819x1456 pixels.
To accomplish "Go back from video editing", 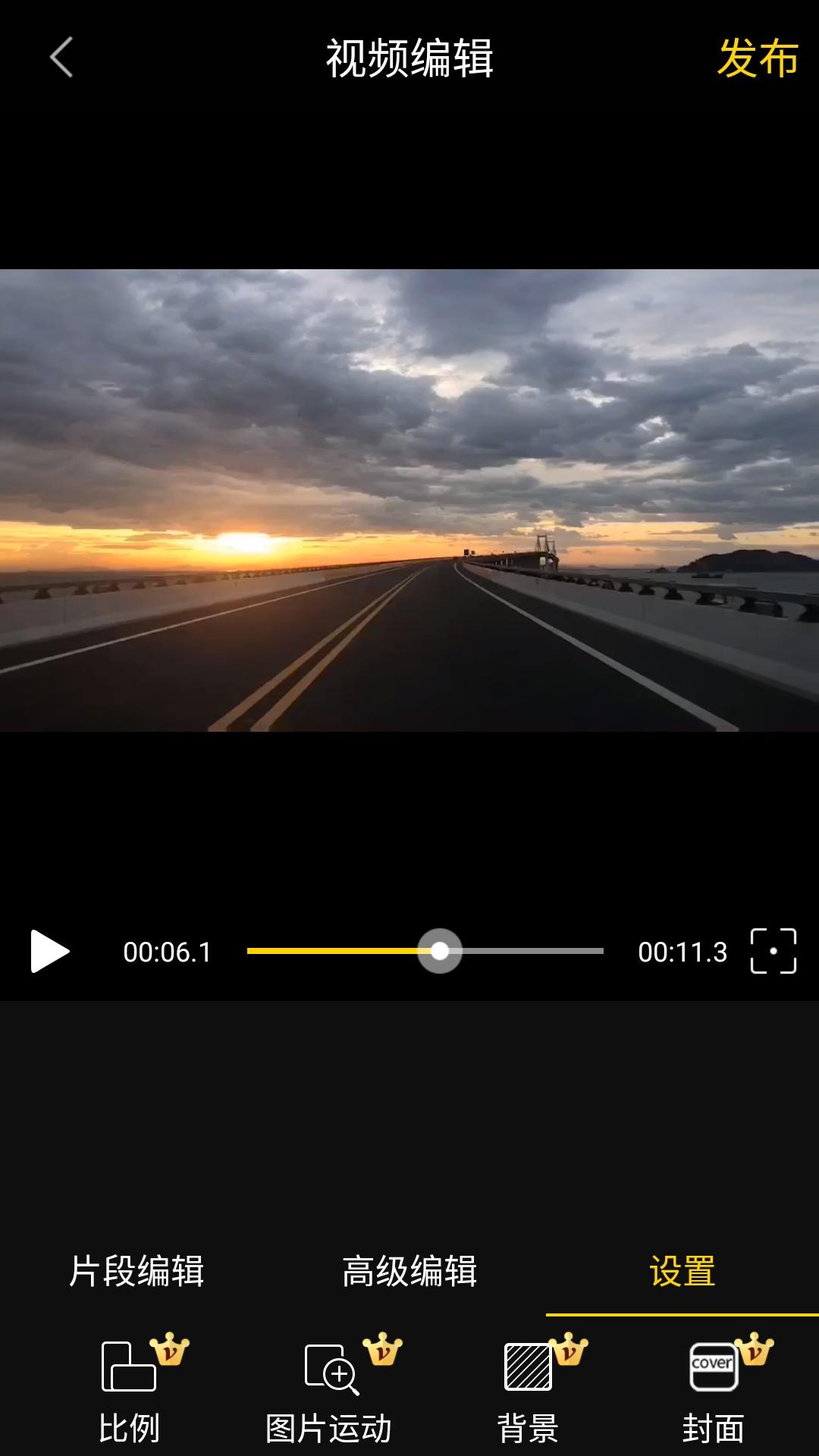I will tap(61, 58).
